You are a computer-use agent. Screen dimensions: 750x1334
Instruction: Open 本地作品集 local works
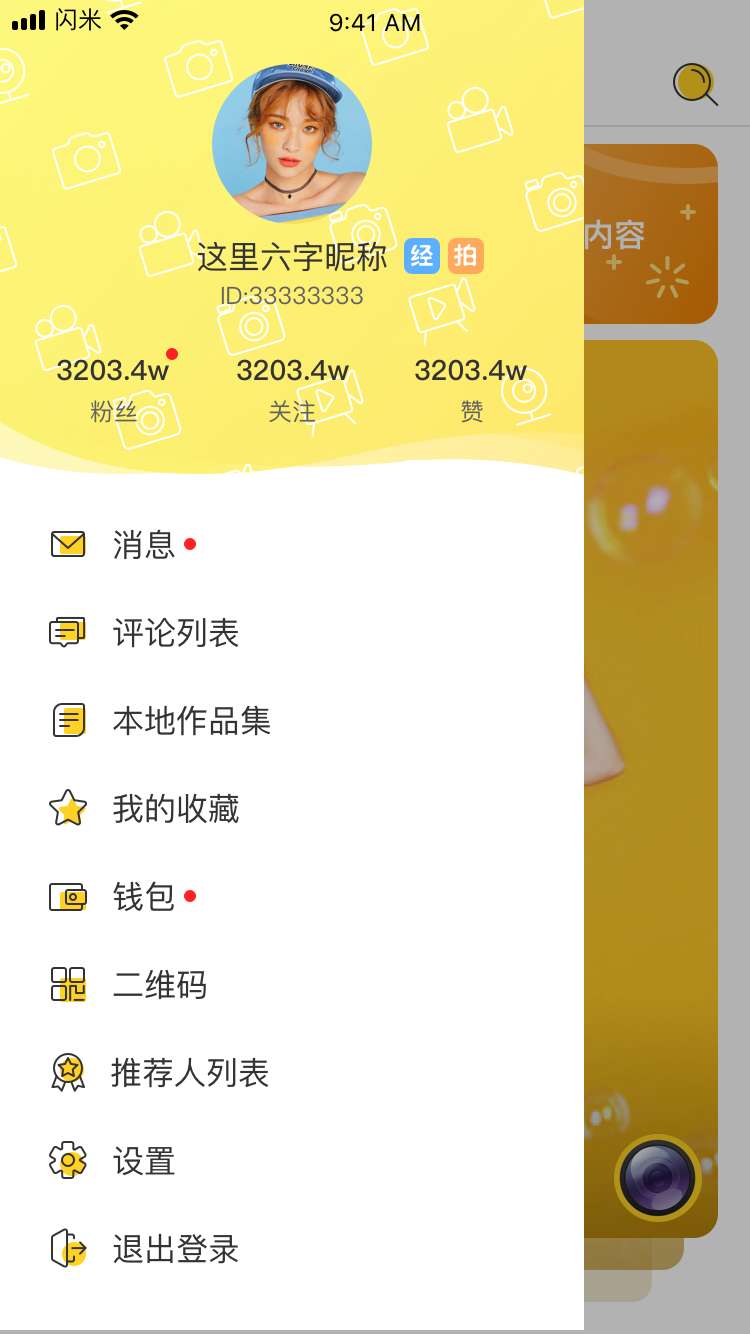pyautogui.click(x=191, y=721)
